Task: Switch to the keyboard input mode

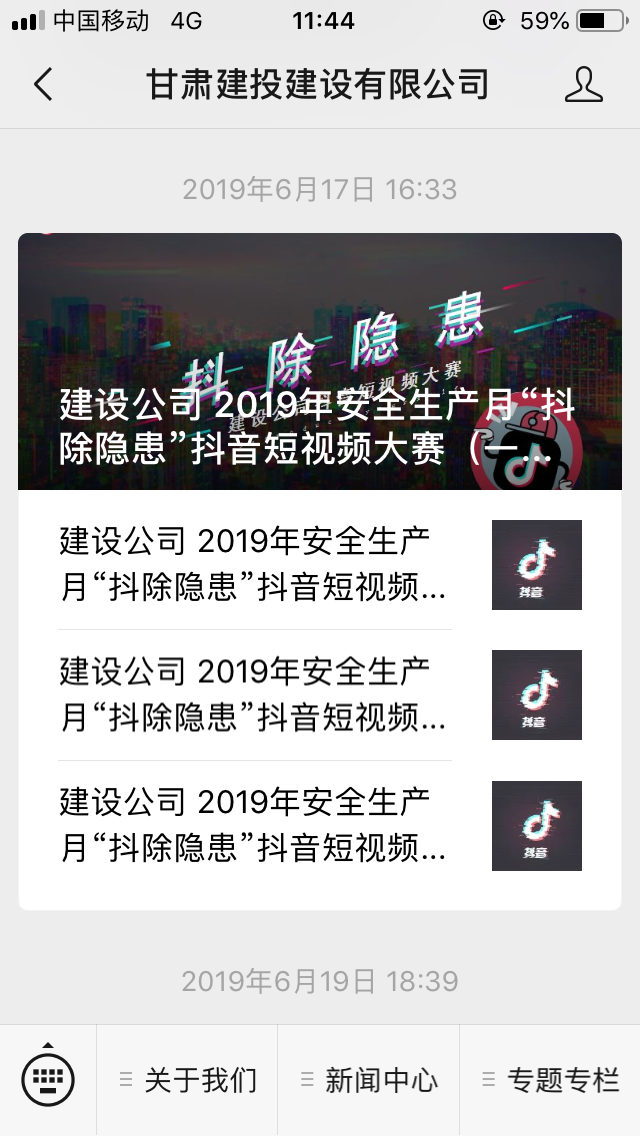Action: 48,1080
